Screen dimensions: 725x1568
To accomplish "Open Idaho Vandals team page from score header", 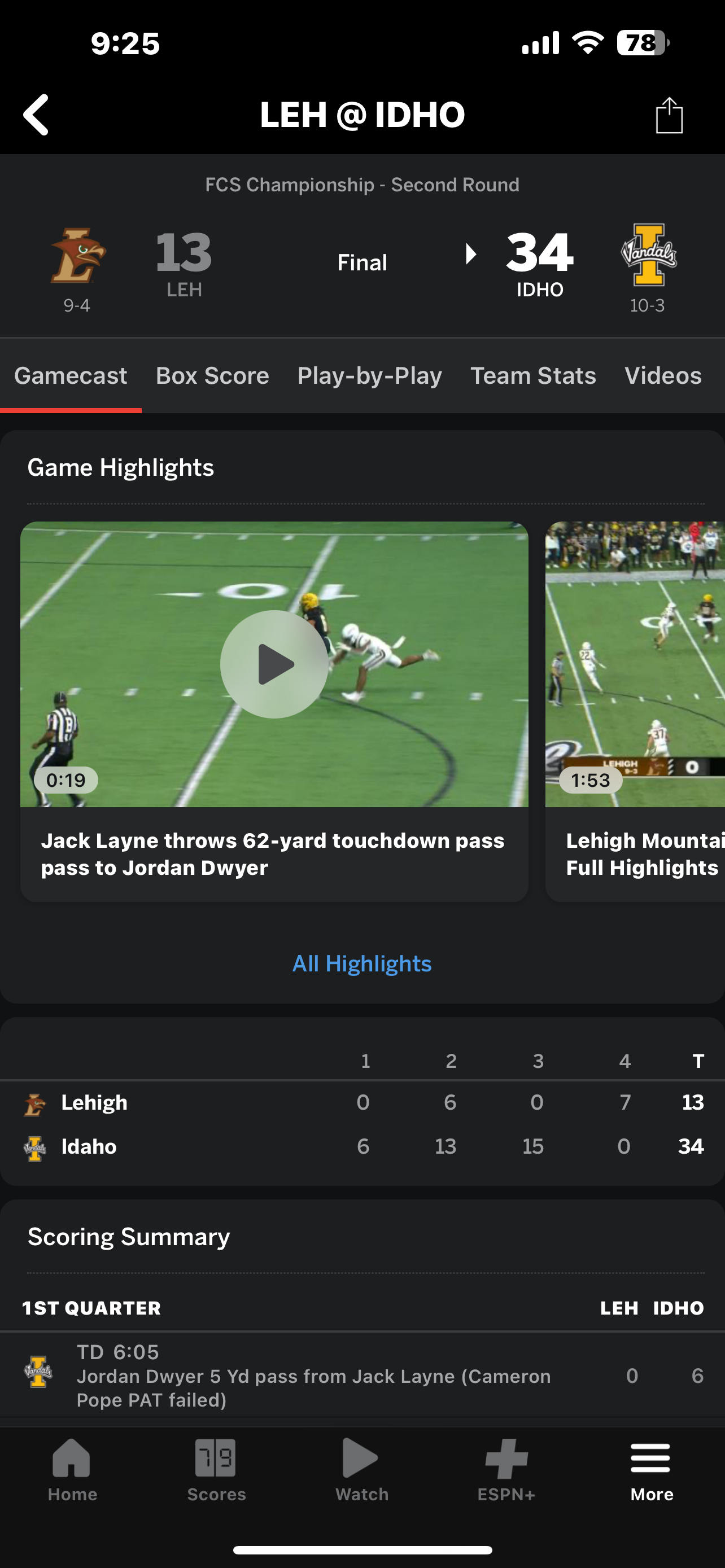I will pyautogui.click(x=648, y=256).
